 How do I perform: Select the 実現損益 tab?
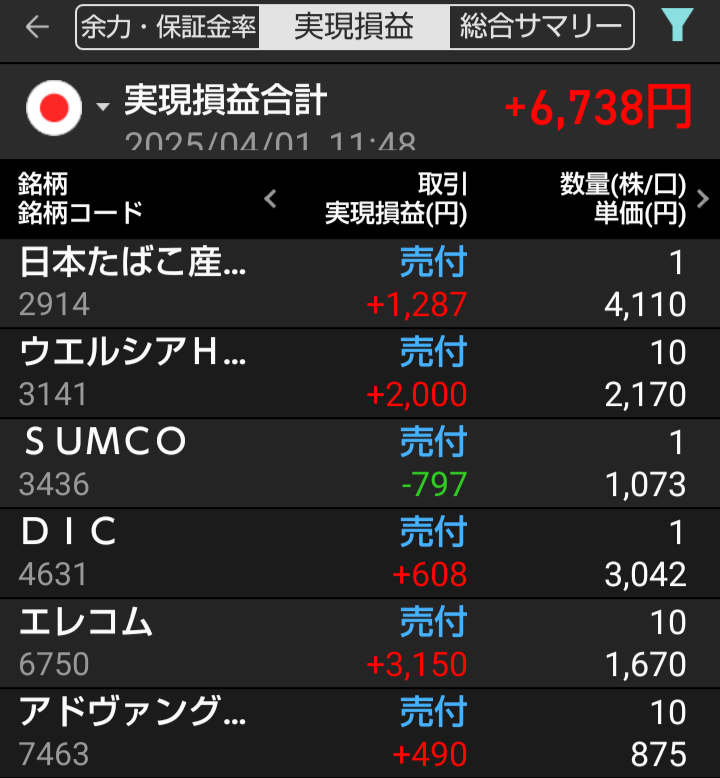353,27
